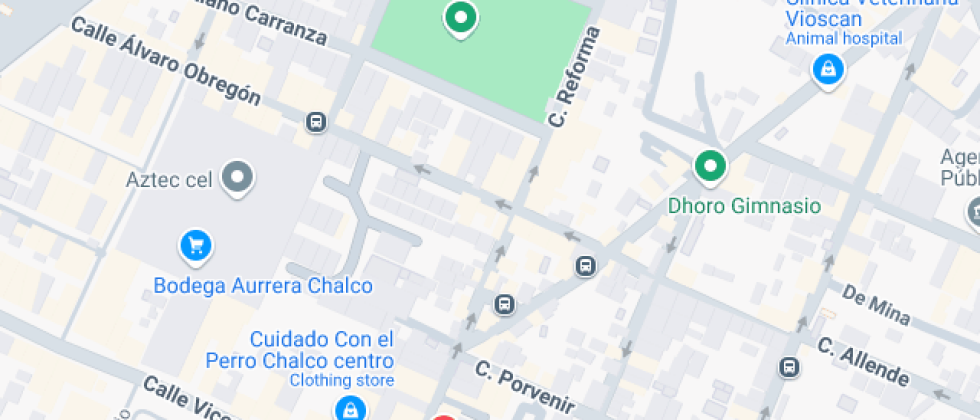
Task: Tap the Aztec cel place marker
Action: point(238,178)
